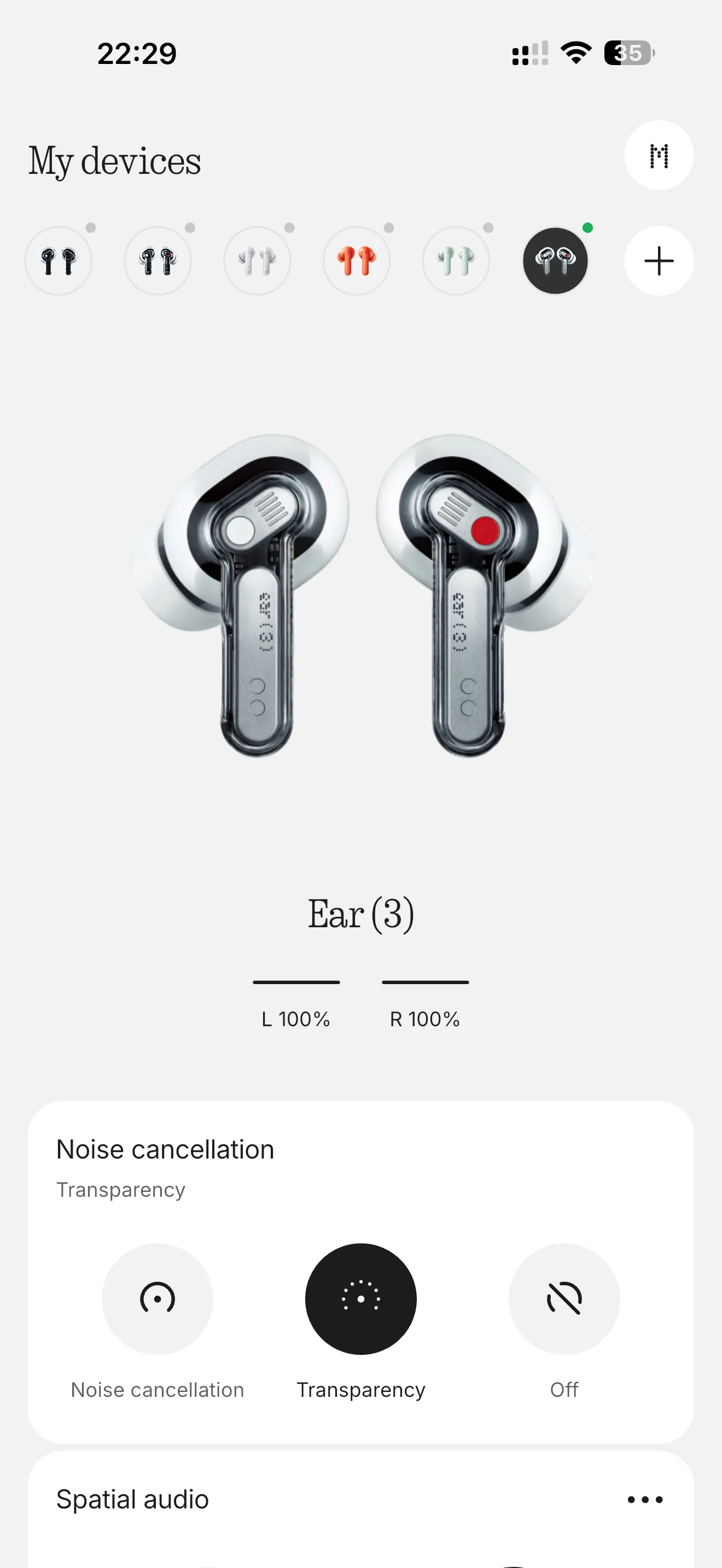
Task: Turn noise control Off
Action: pyautogui.click(x=564, y=1299)
